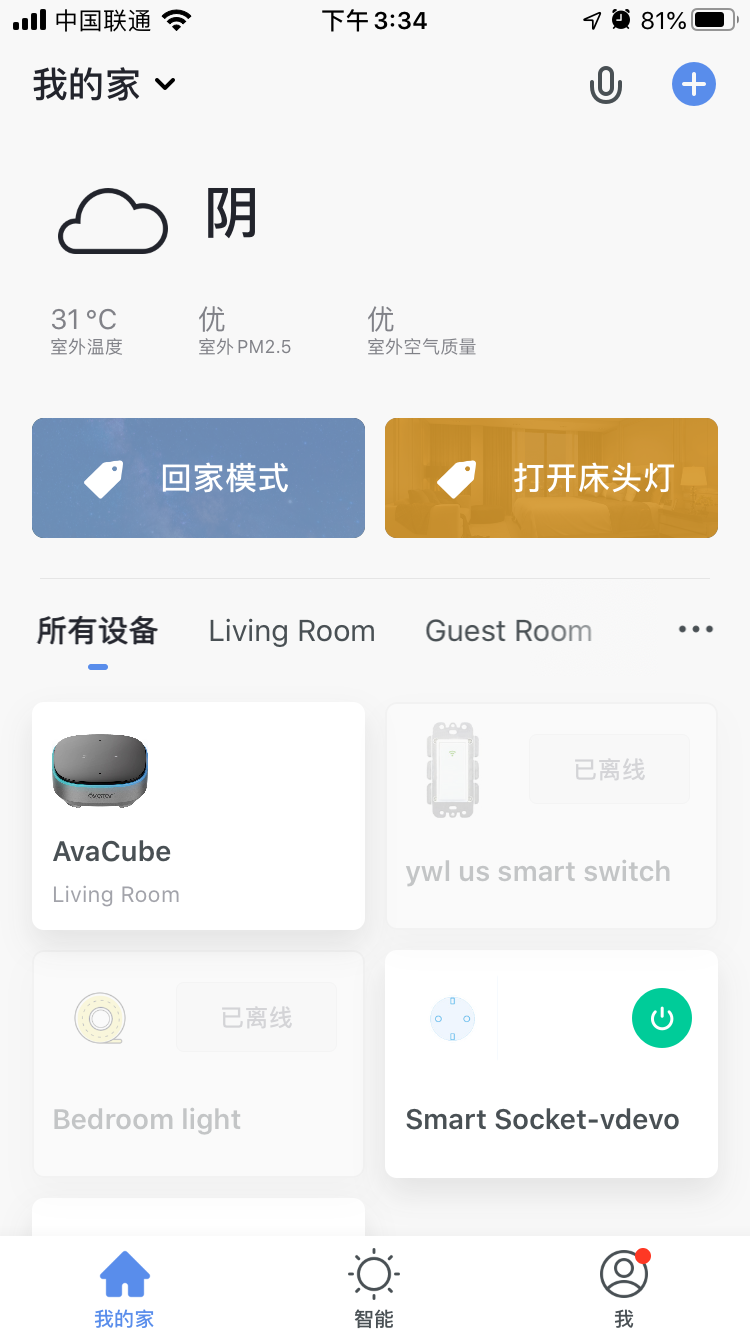Go to the 智能 tab

(x=374, y=1288)
